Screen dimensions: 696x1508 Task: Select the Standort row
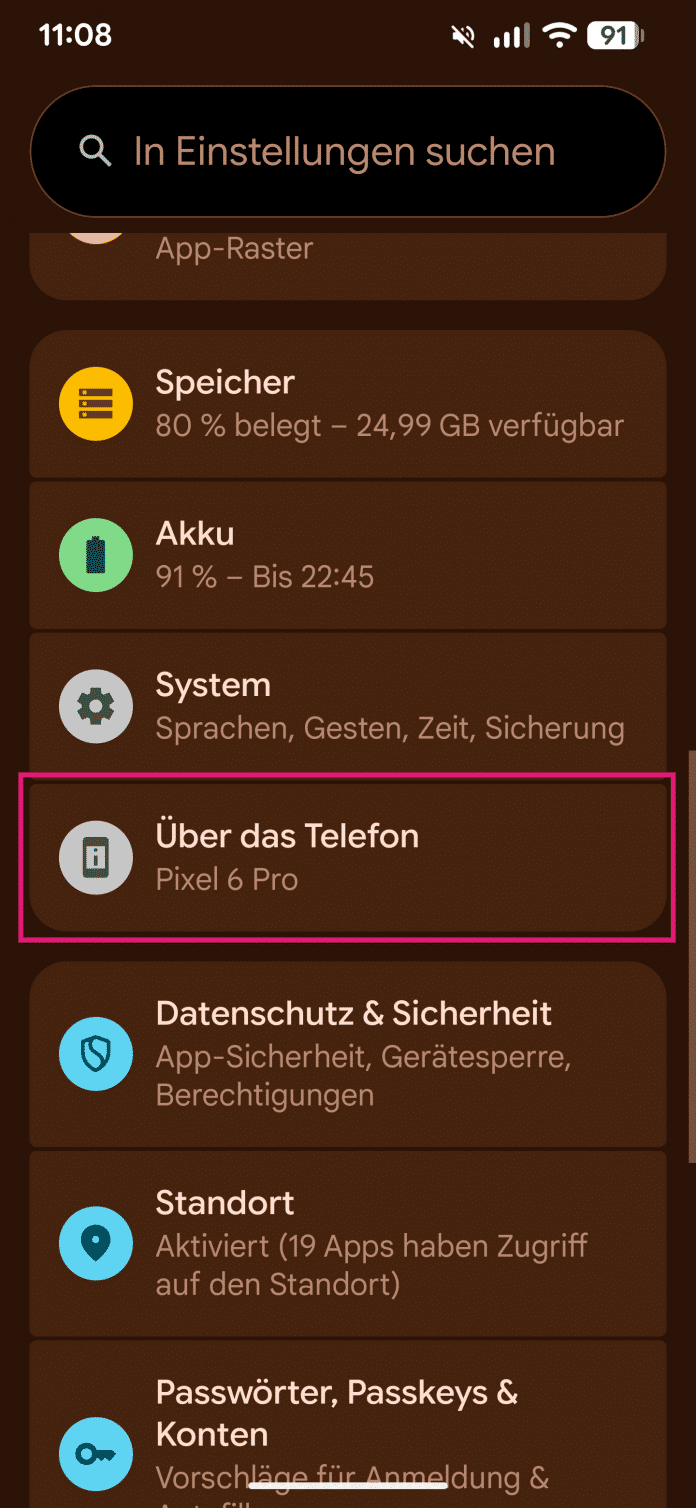(347, 1242)
